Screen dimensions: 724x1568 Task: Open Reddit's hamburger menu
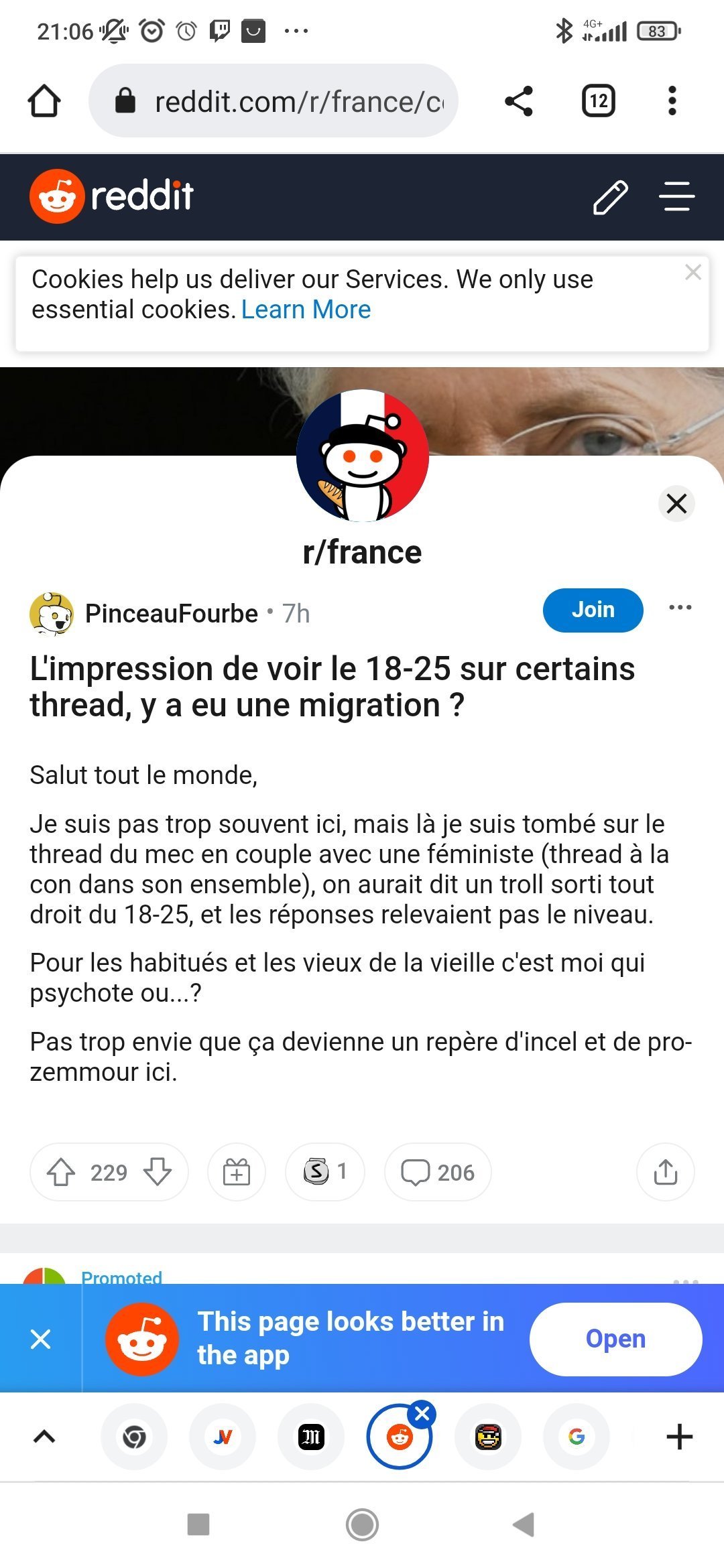pyautogui.click(x=676, y=197)
